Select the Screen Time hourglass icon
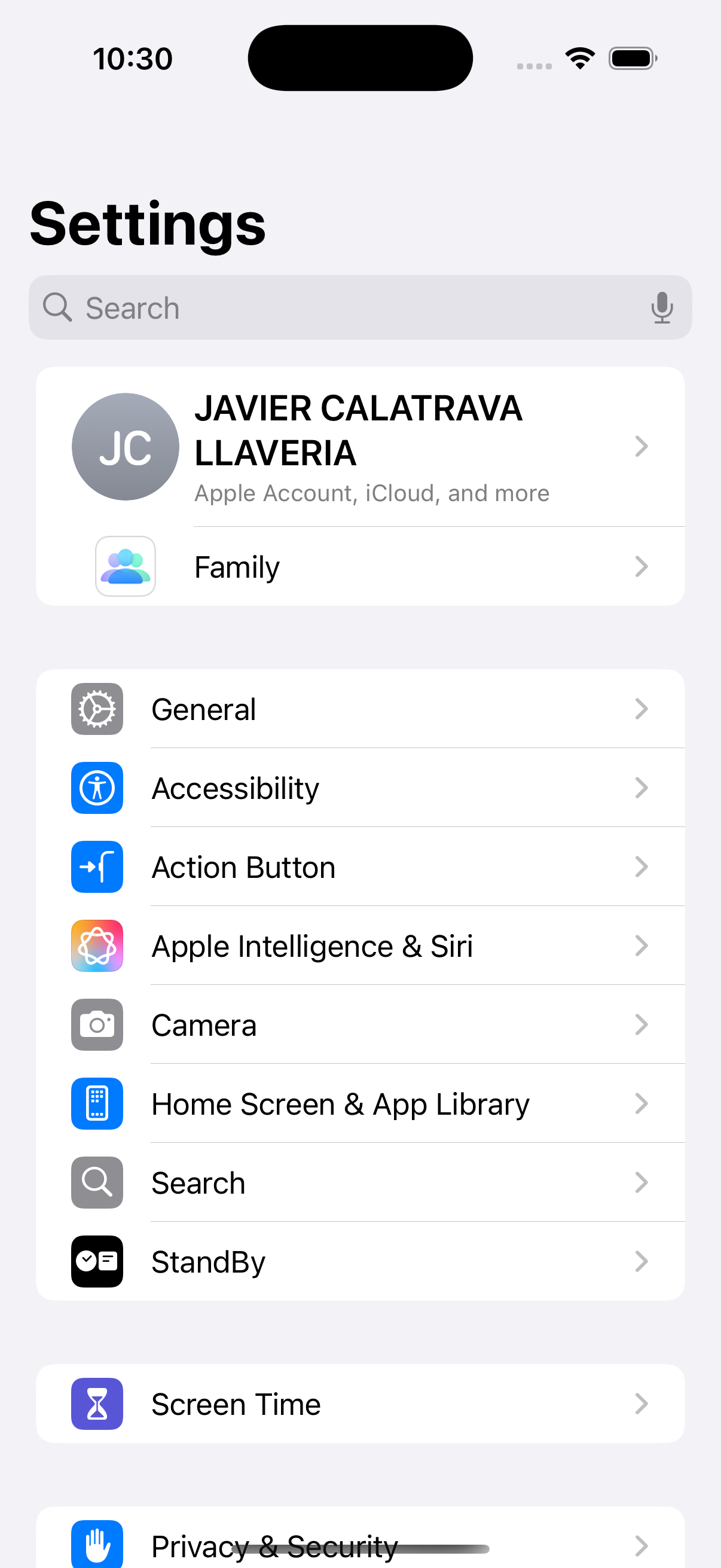Image resolution: width=721 pixels, height=1568 pixels. [x=97, y=1404]
